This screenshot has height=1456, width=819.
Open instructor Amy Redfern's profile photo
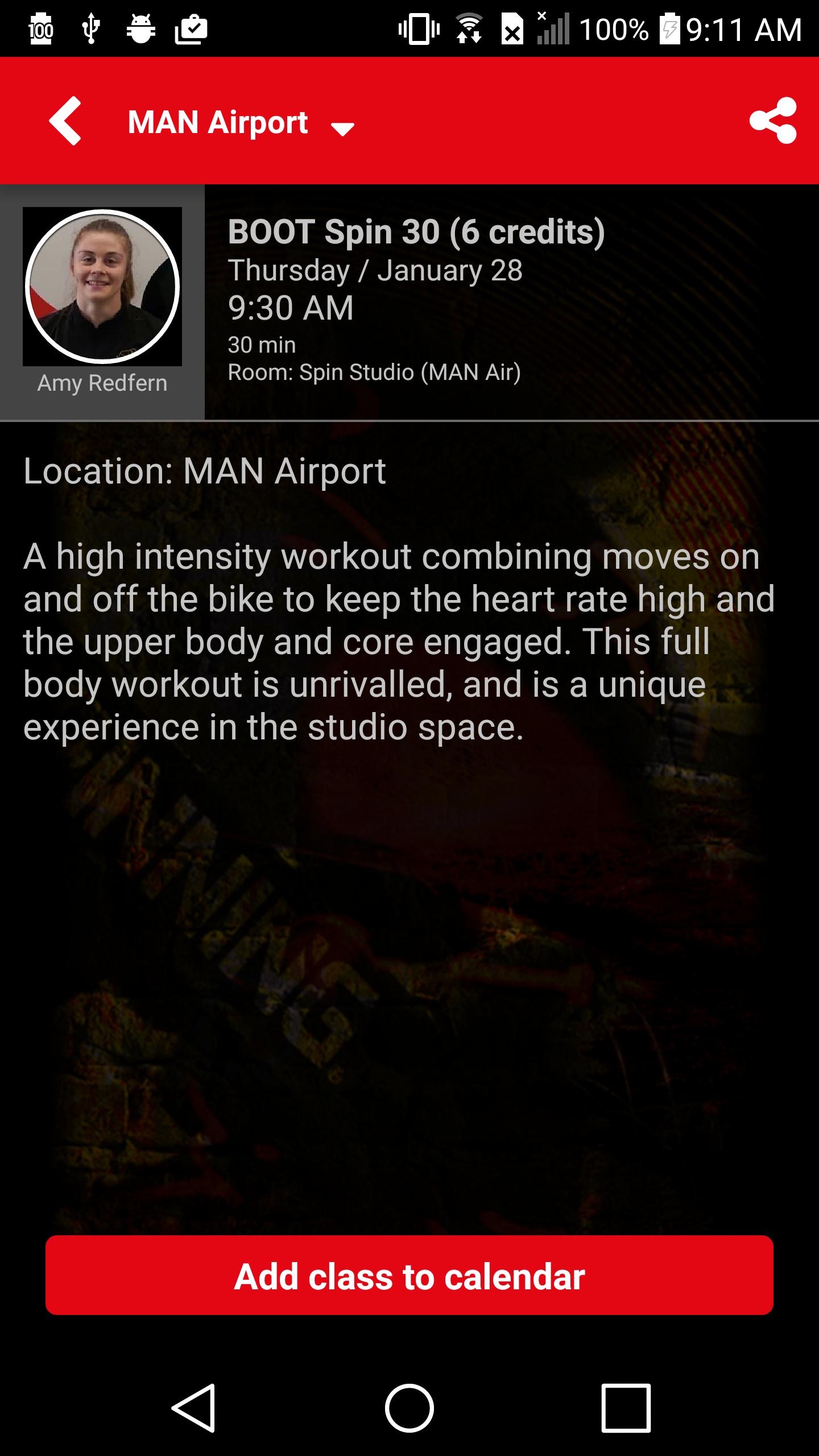point(102,287)
